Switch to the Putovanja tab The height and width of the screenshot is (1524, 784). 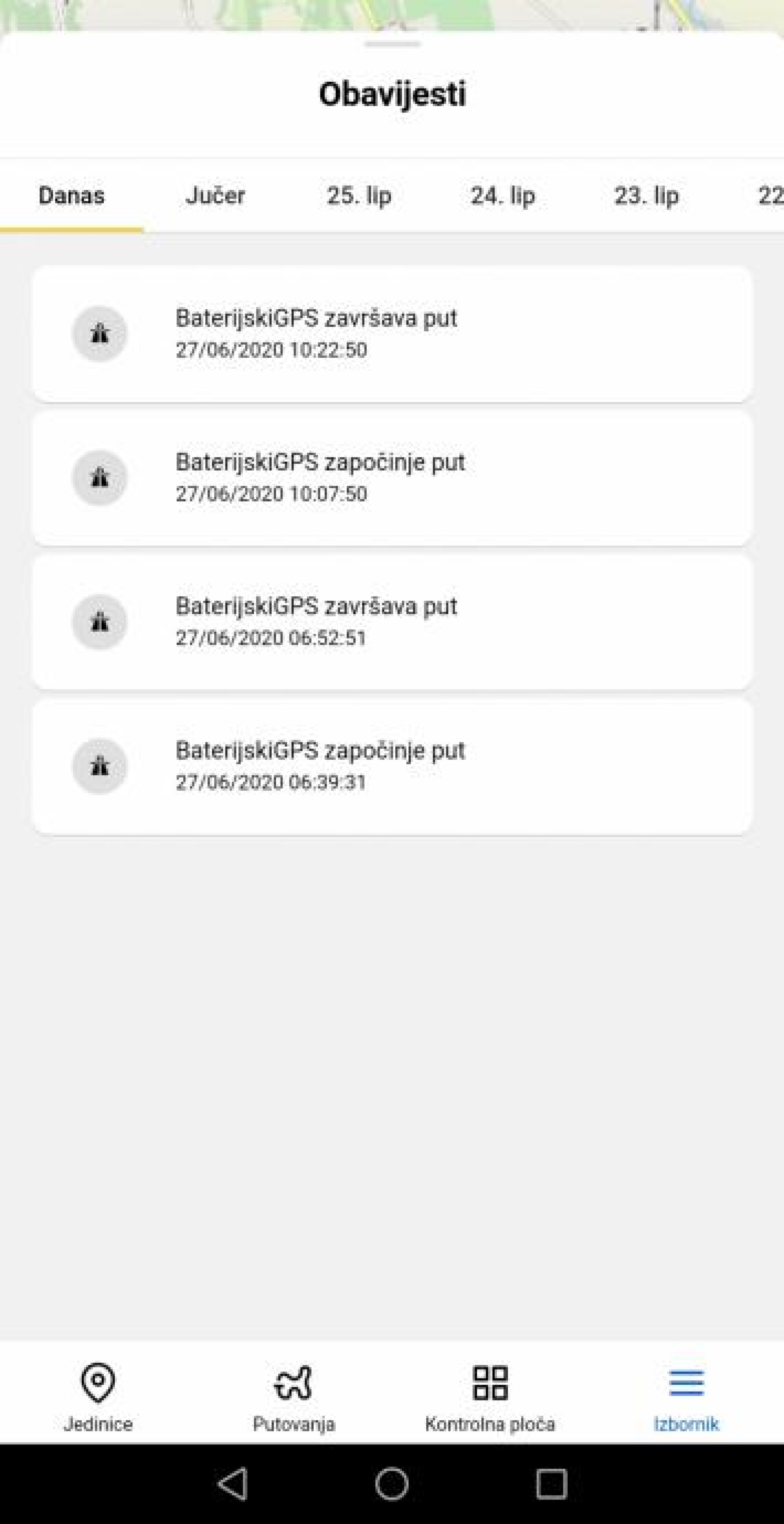tap(294, 1398)
